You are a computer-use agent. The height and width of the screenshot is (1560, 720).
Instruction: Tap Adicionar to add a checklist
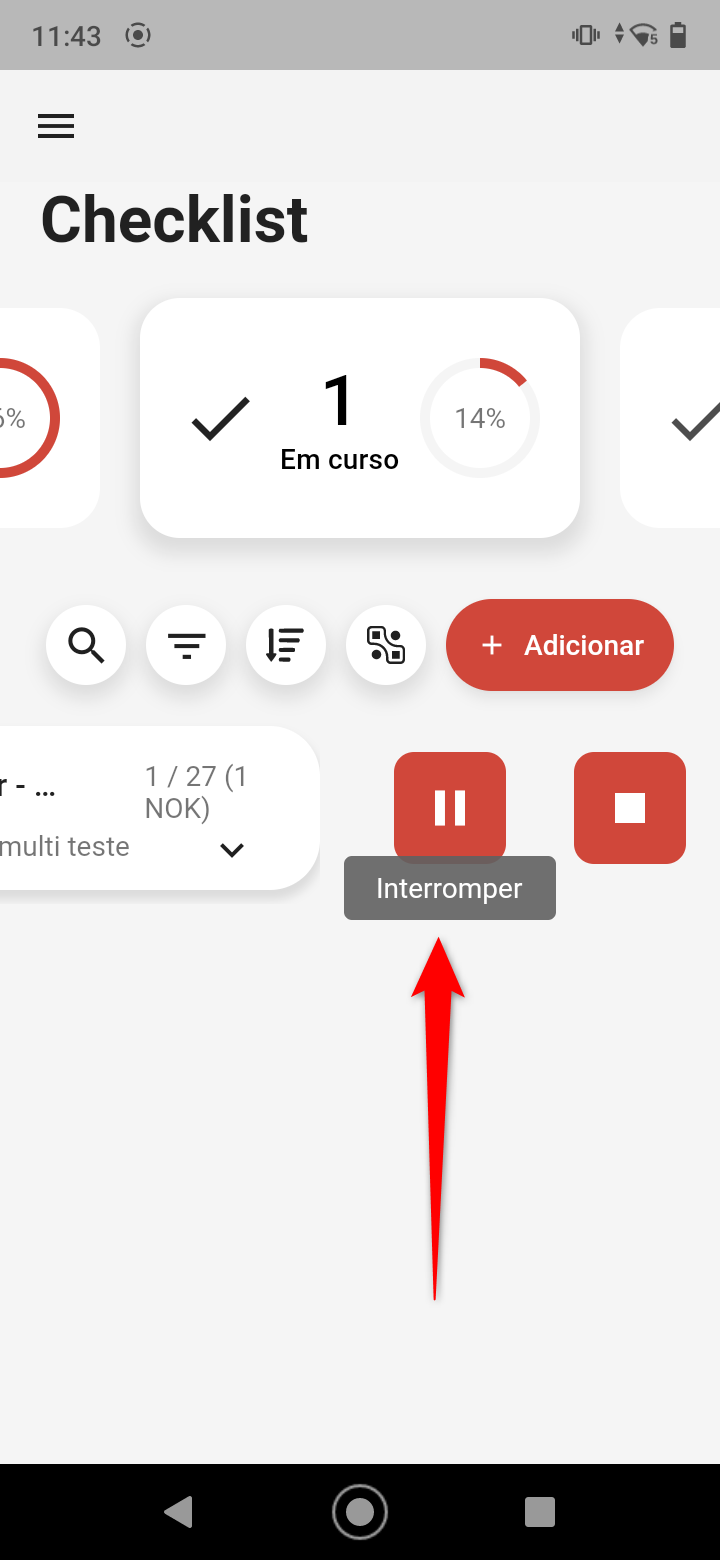pyautogui.click(x=560, y=645)
